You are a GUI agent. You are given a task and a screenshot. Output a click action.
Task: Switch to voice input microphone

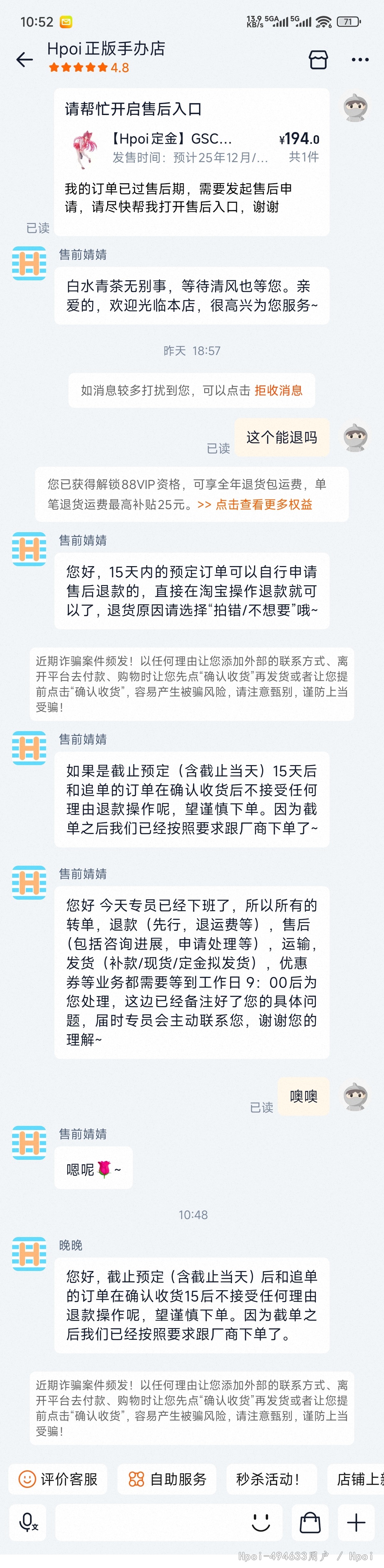(x=28, y=1523)
